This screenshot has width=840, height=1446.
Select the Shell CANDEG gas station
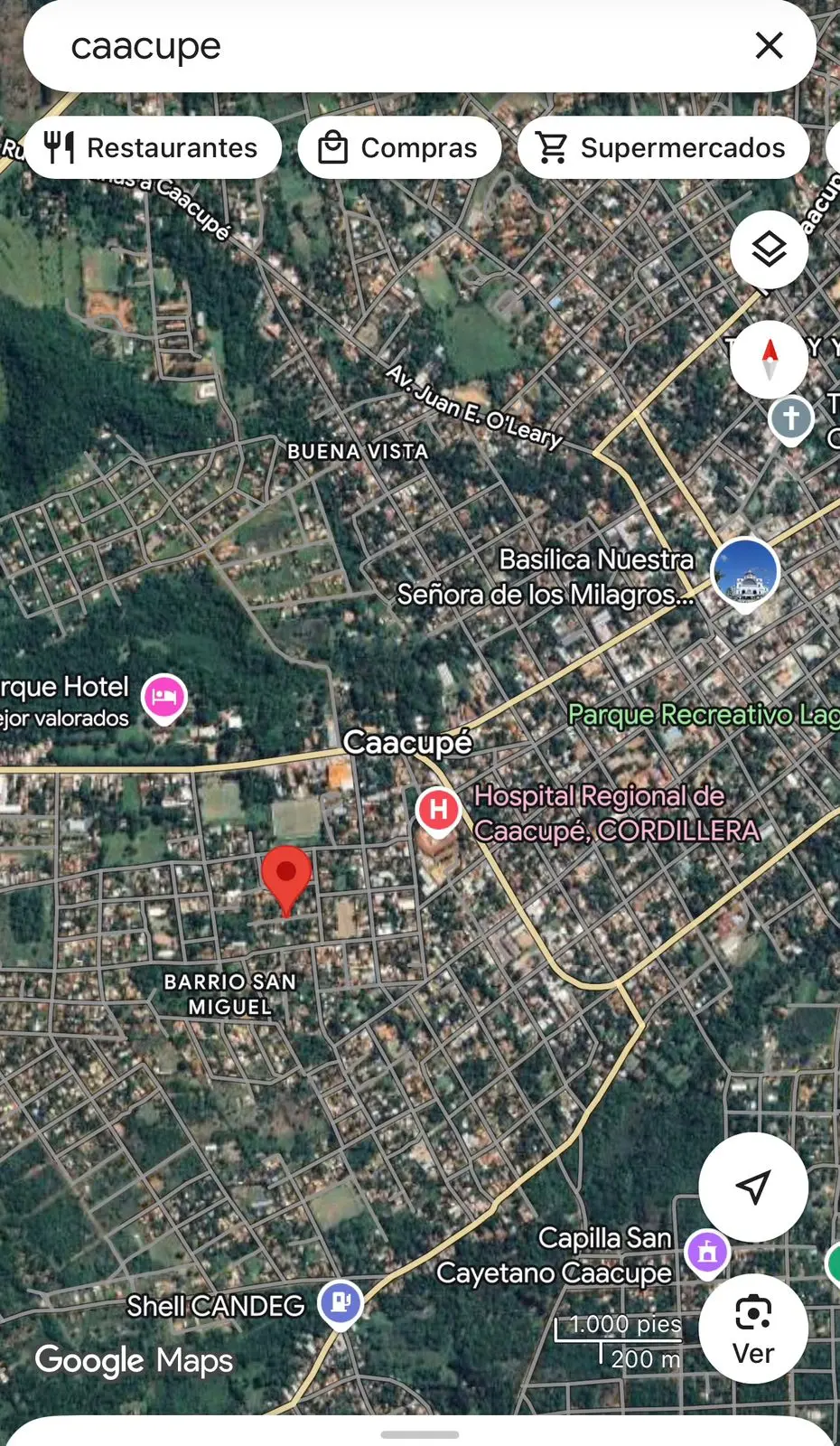341,1303
